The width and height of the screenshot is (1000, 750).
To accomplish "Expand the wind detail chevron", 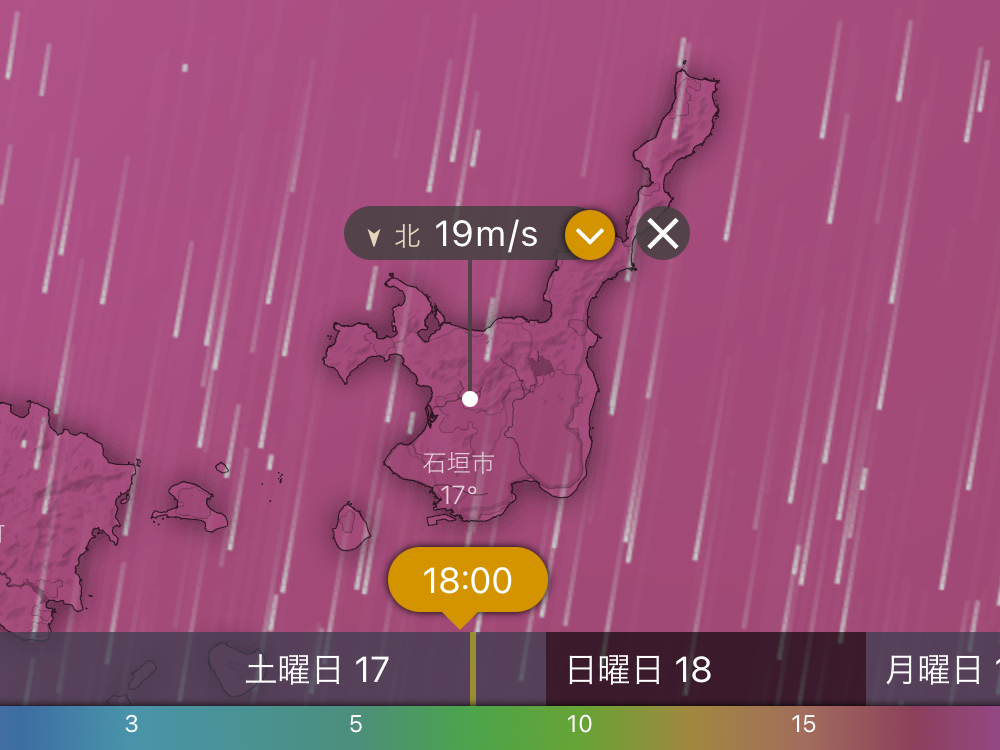I will point(589,235).
